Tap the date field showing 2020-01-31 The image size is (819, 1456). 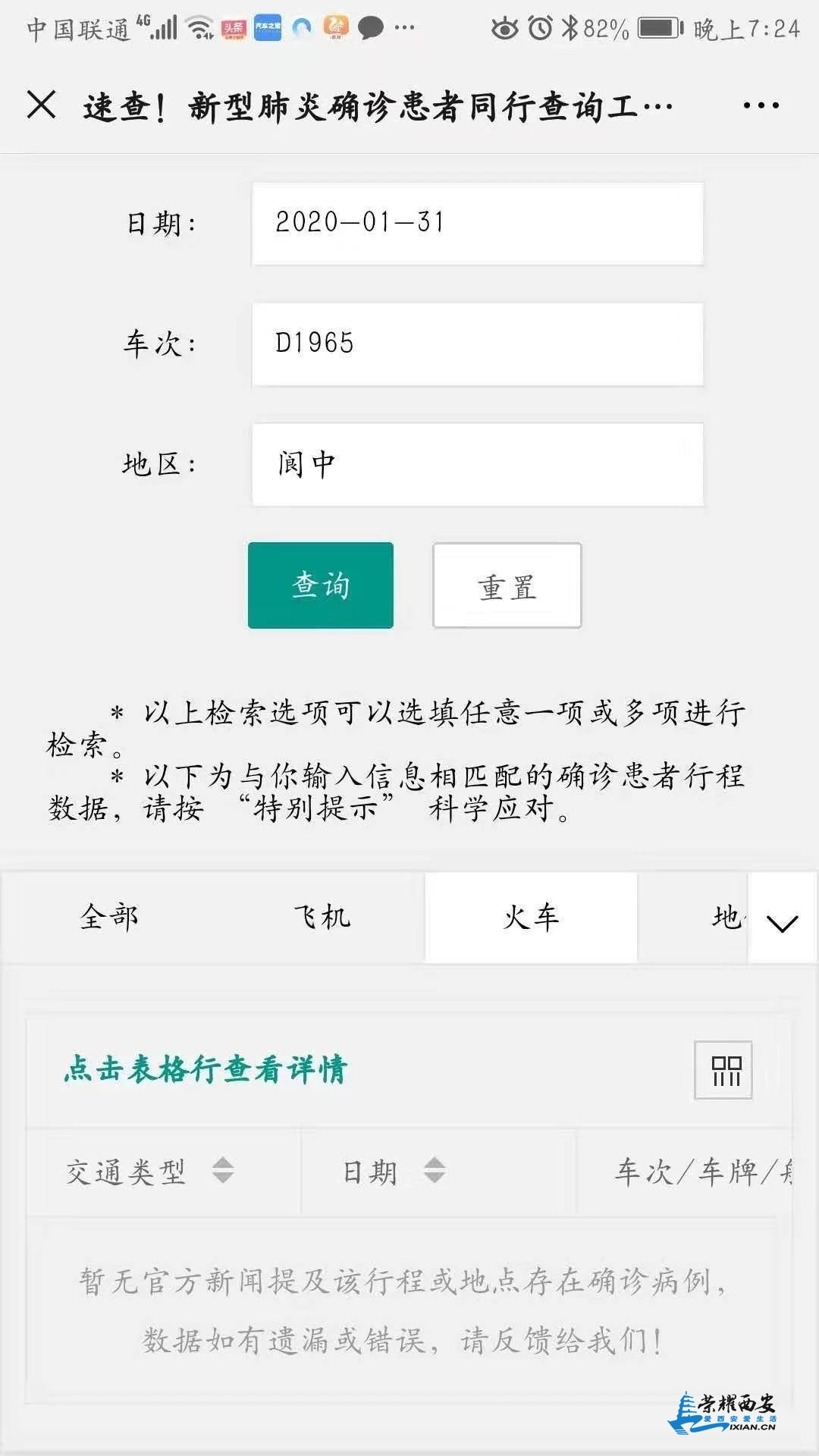coord(477,223)
